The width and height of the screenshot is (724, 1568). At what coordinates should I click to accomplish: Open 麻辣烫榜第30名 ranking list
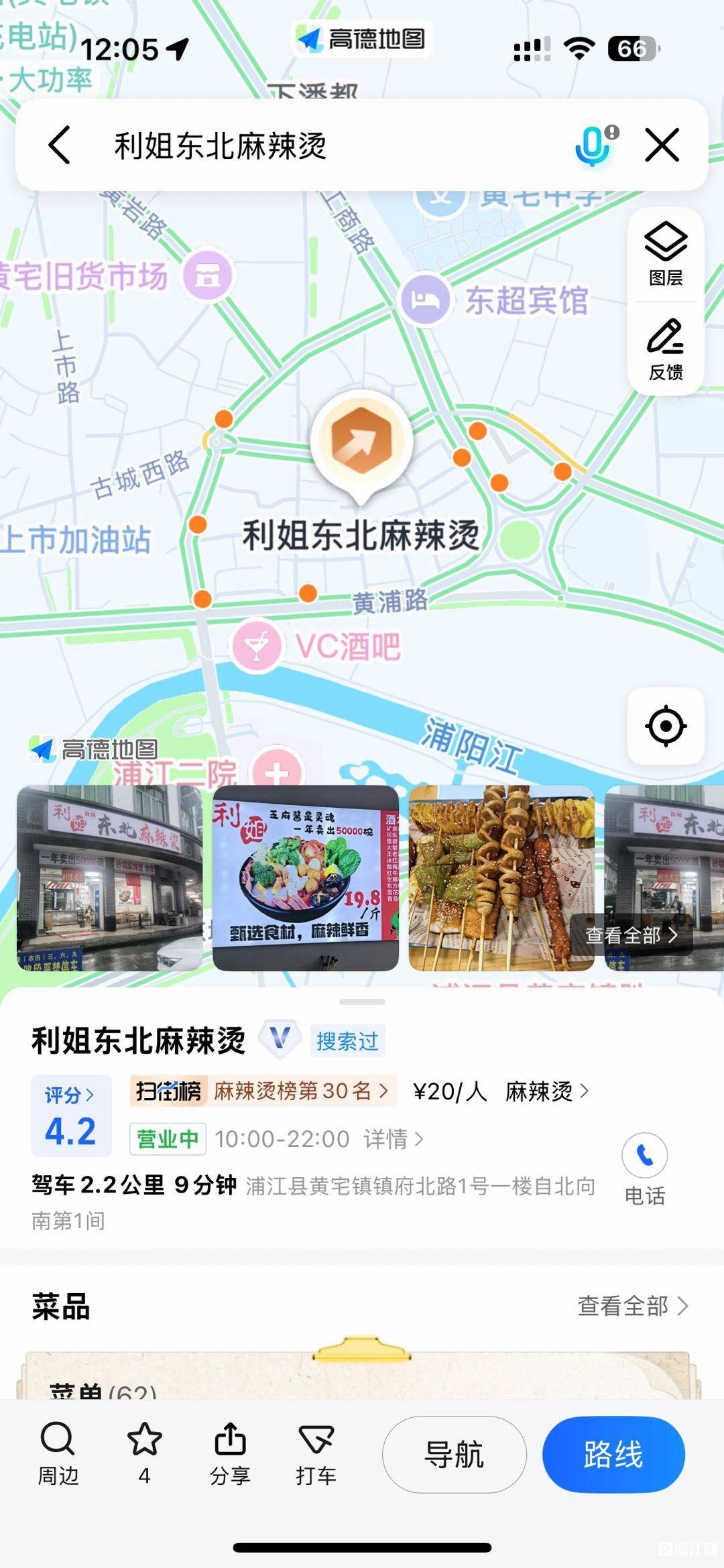click(299, 1091)
